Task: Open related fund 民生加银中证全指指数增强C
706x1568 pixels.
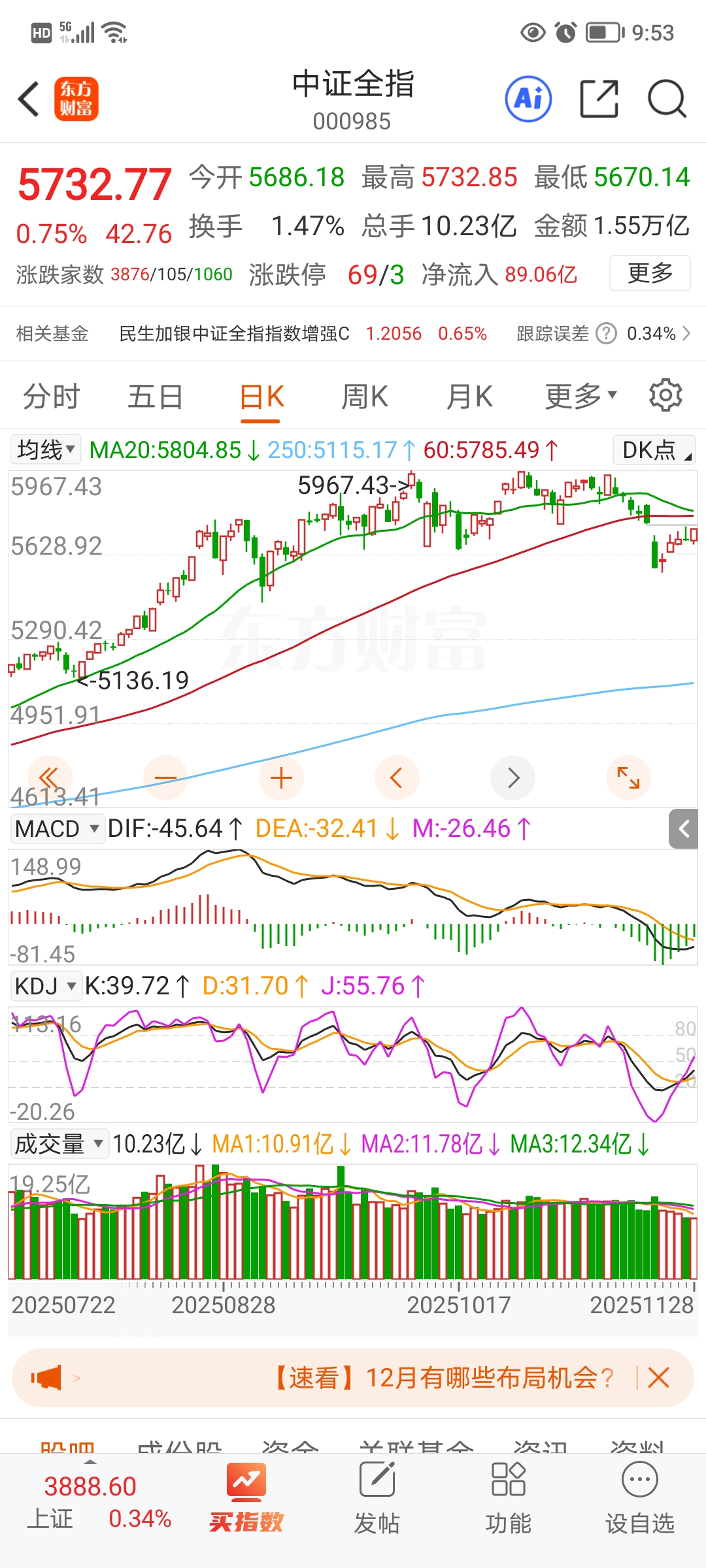Action: (x=234, y=334)
